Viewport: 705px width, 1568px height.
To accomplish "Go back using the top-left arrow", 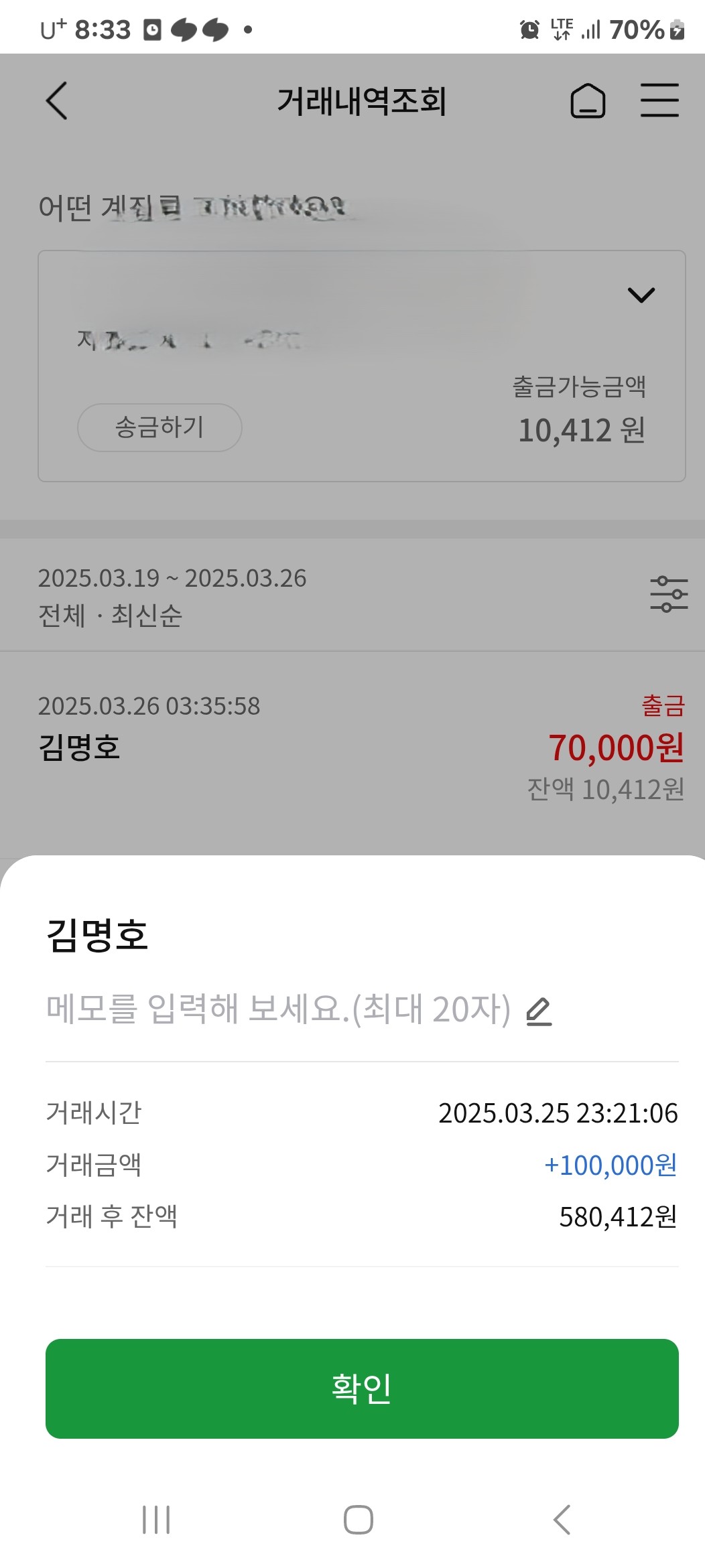I will pos(58,101).
